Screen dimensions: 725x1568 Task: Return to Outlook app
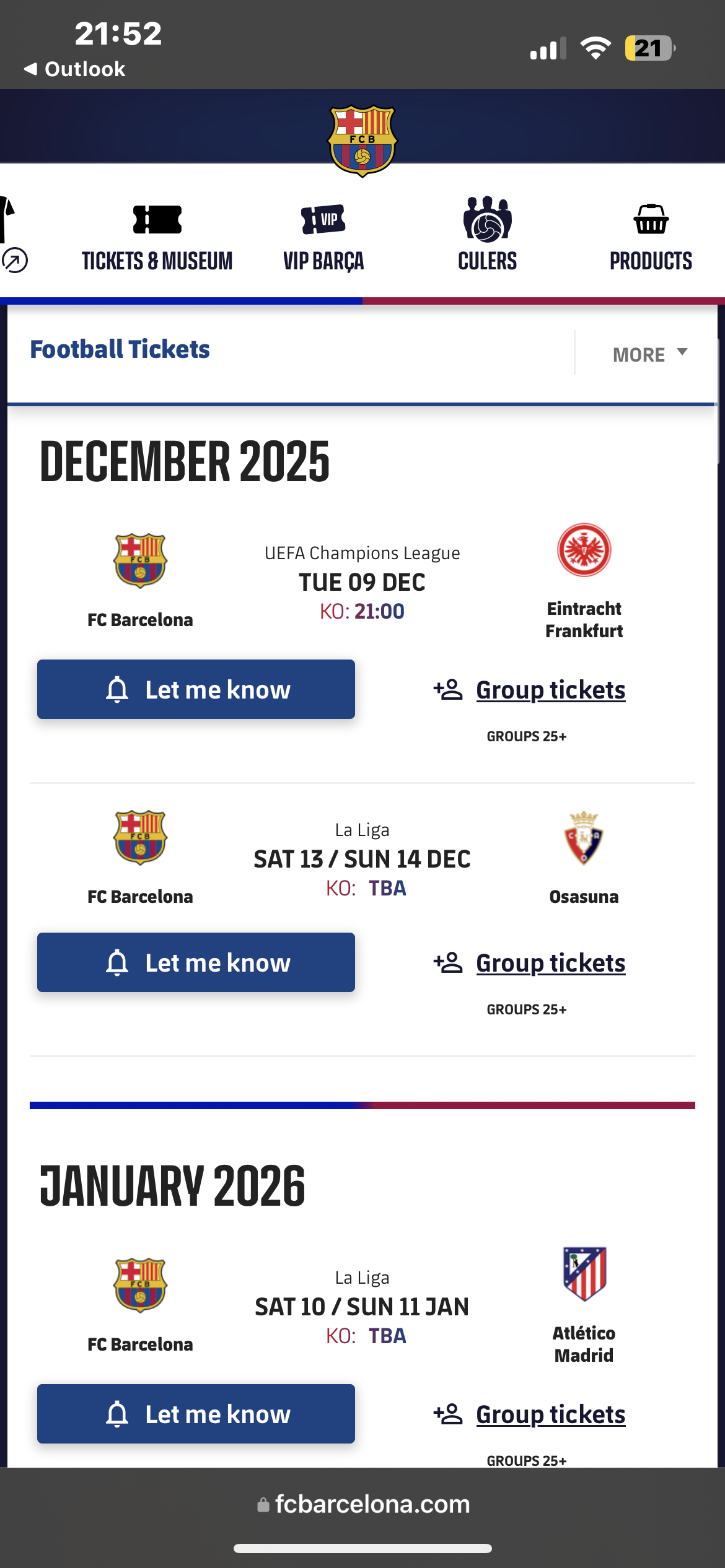[74, 69]
